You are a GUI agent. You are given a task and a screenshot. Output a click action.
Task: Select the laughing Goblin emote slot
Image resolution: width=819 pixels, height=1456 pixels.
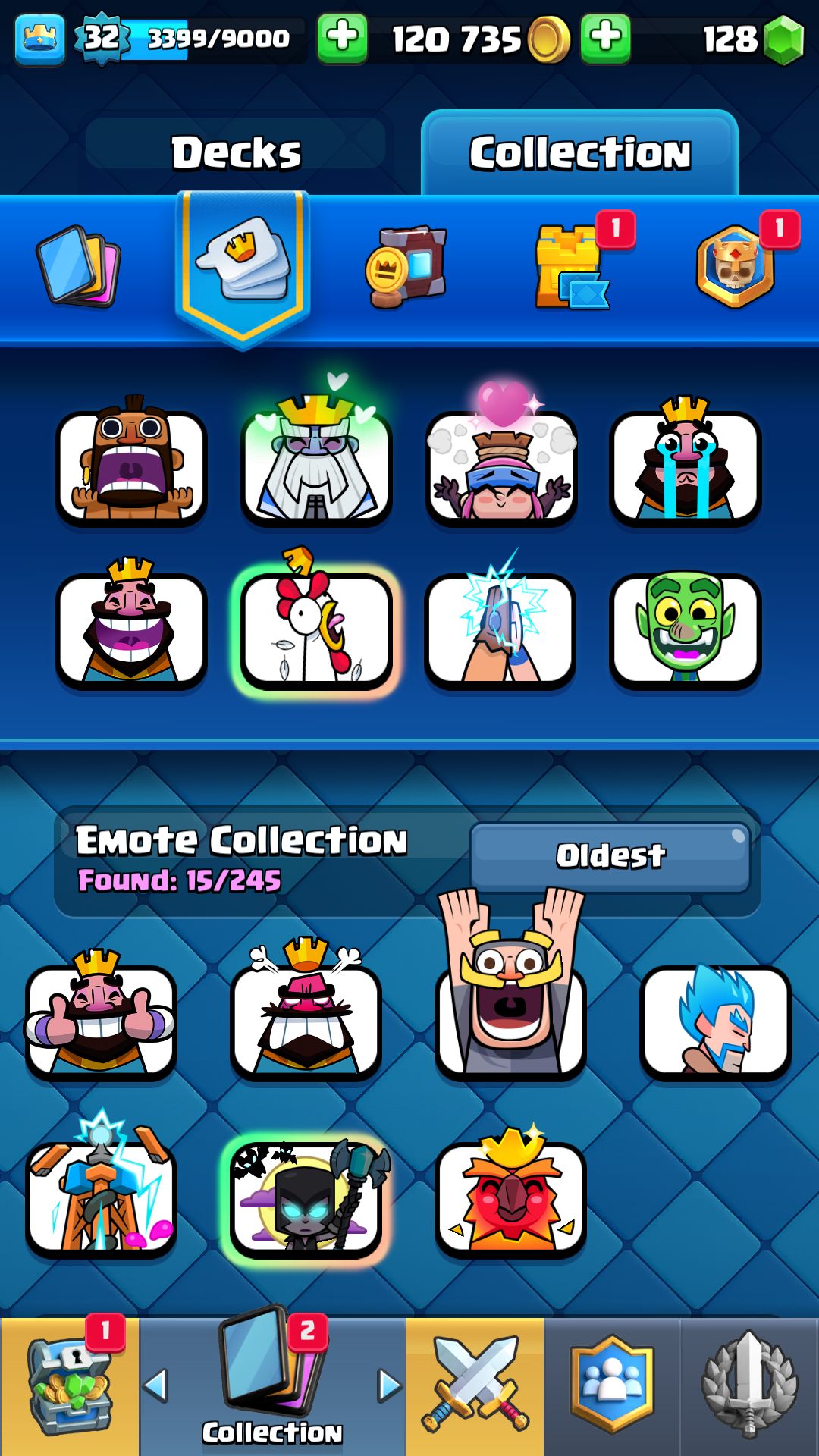686,628
